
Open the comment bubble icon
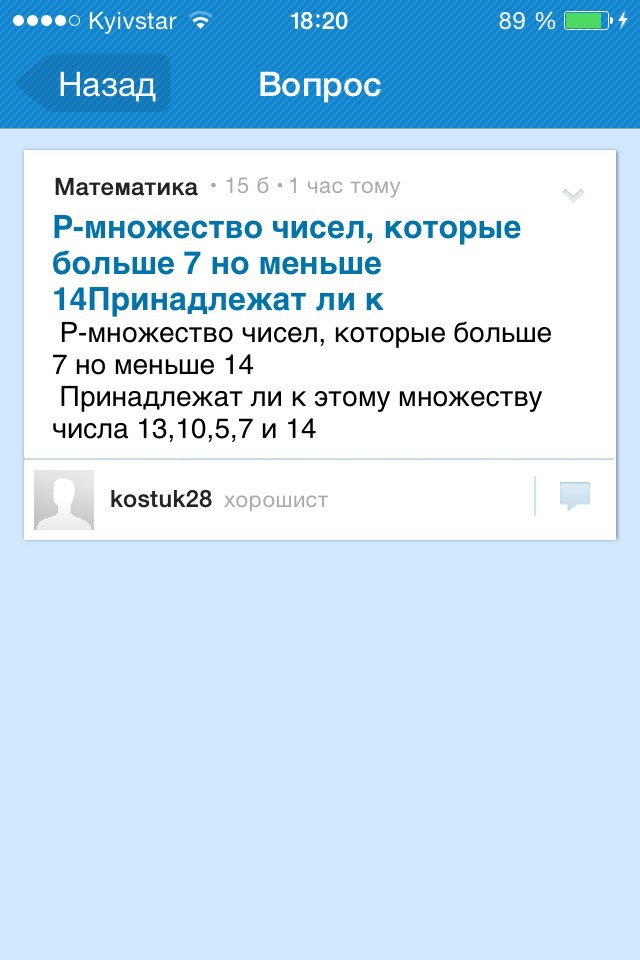(x=574, y=497)
